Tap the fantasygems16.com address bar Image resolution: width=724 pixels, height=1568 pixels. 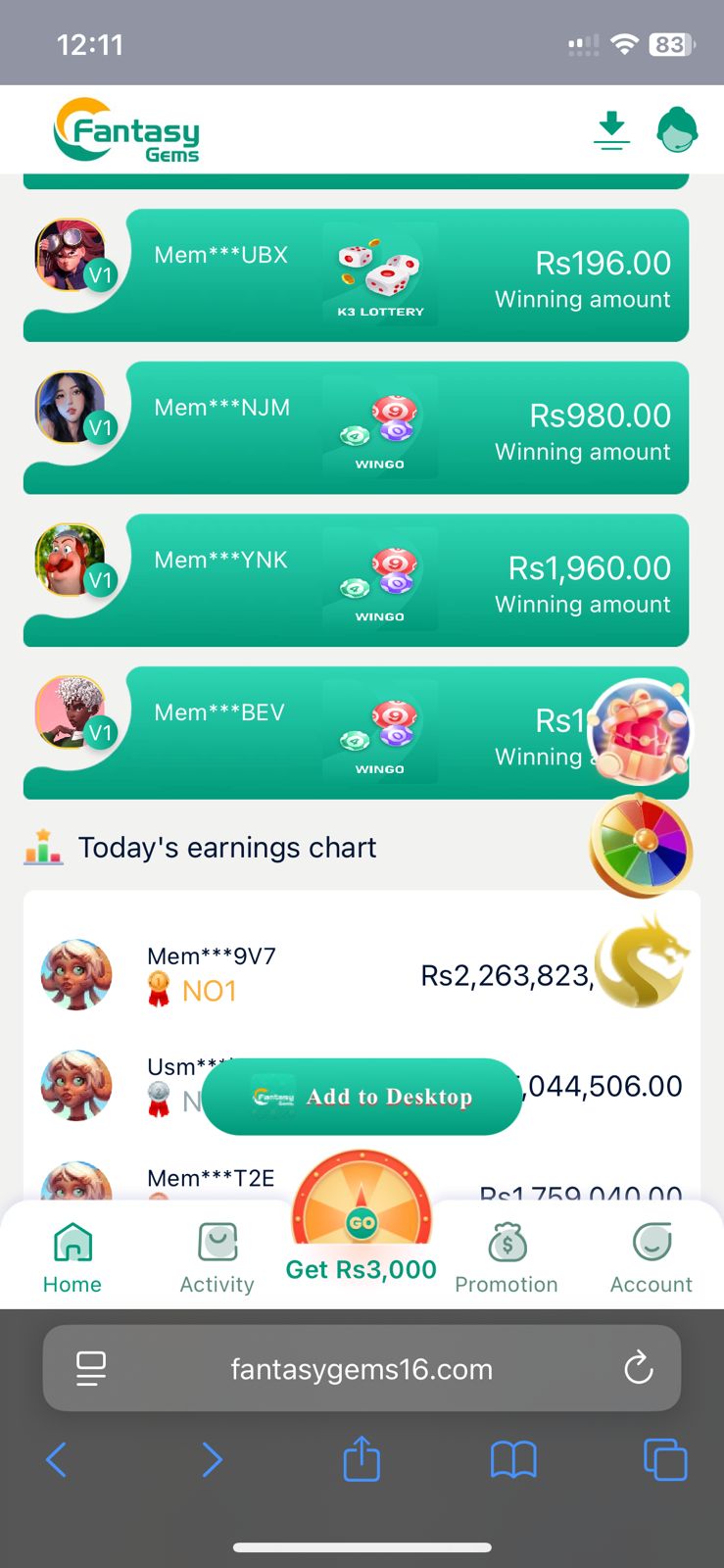click(x=362, y=1369)
